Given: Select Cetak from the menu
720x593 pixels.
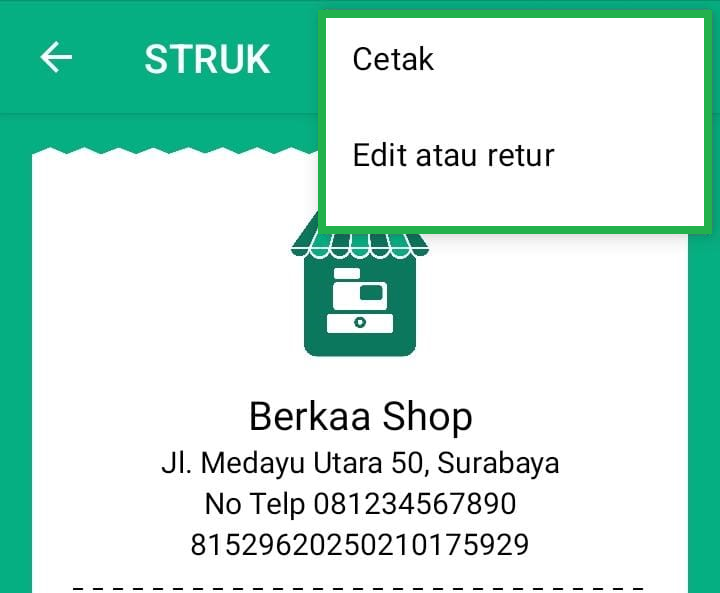Looking at the screenshot, I should pos(393,59).
